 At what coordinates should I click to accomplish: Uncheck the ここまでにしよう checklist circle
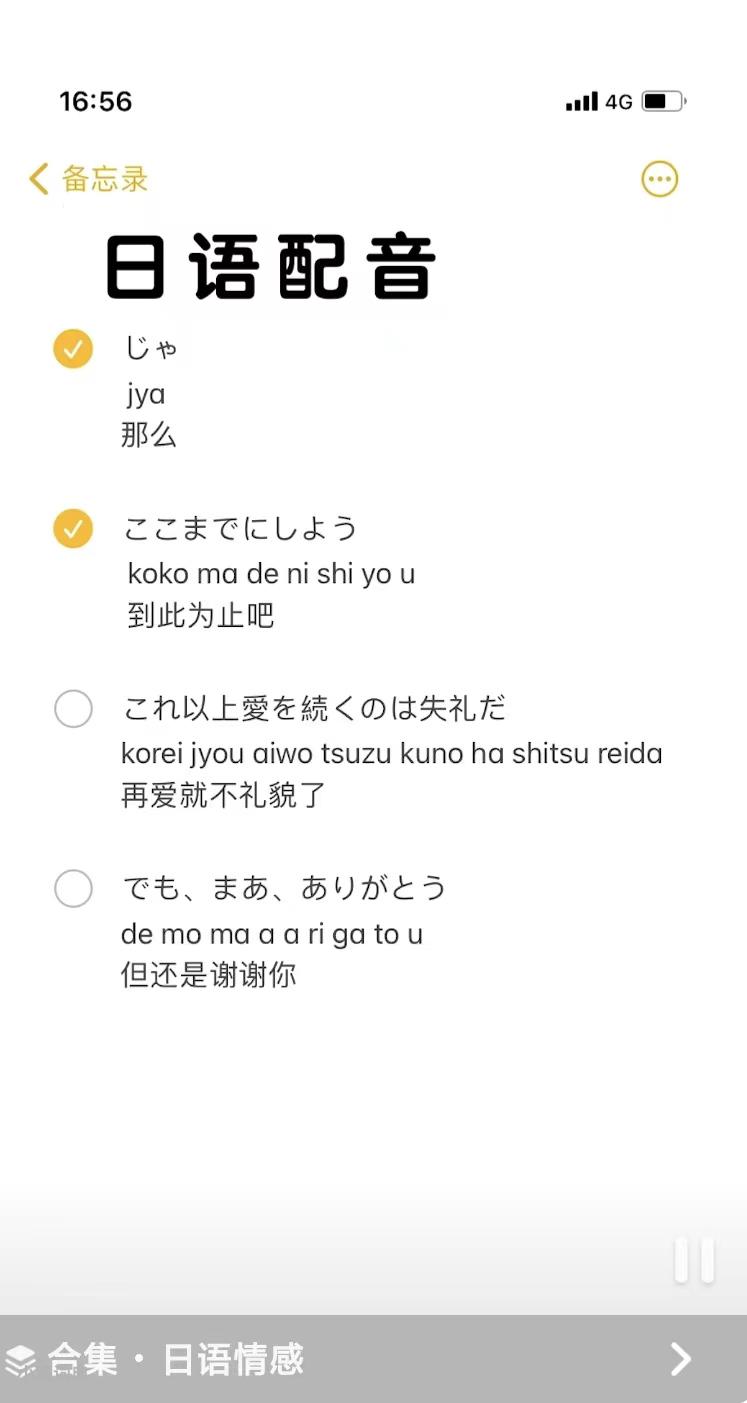point(73,528)
